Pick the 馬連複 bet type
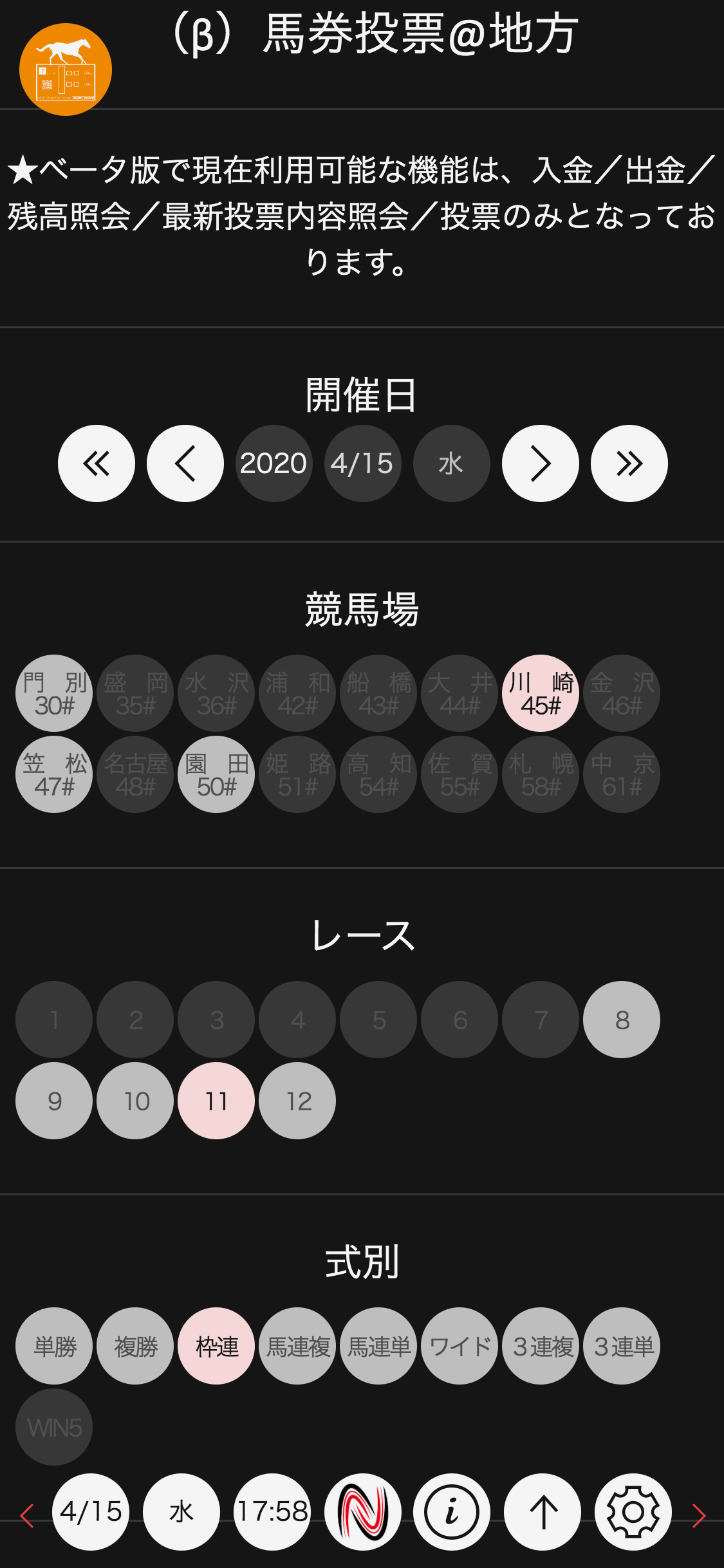This screenshot has height=1568, width=724. 298,1346
